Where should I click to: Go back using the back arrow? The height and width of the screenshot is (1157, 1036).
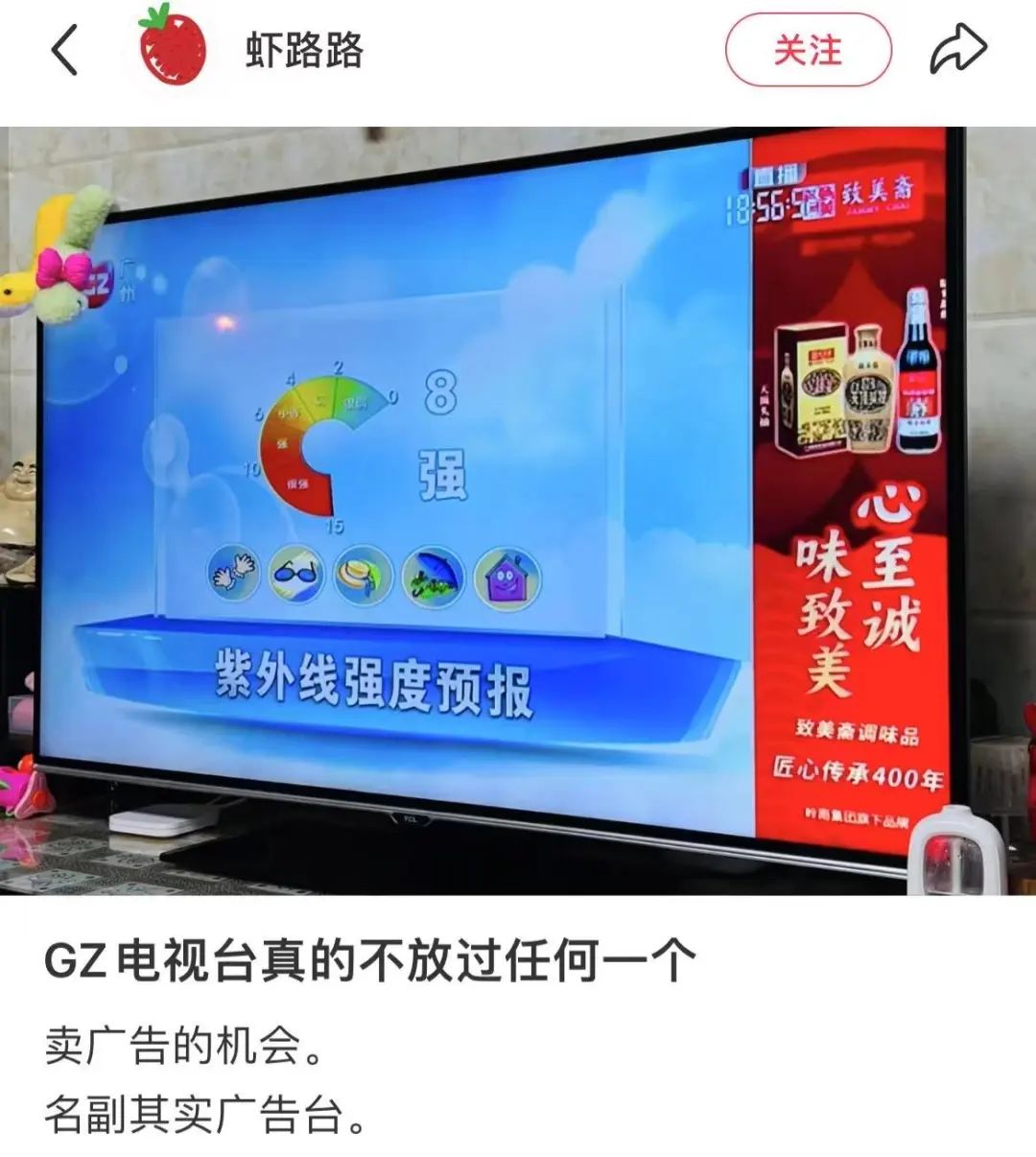tap(63, 50)
